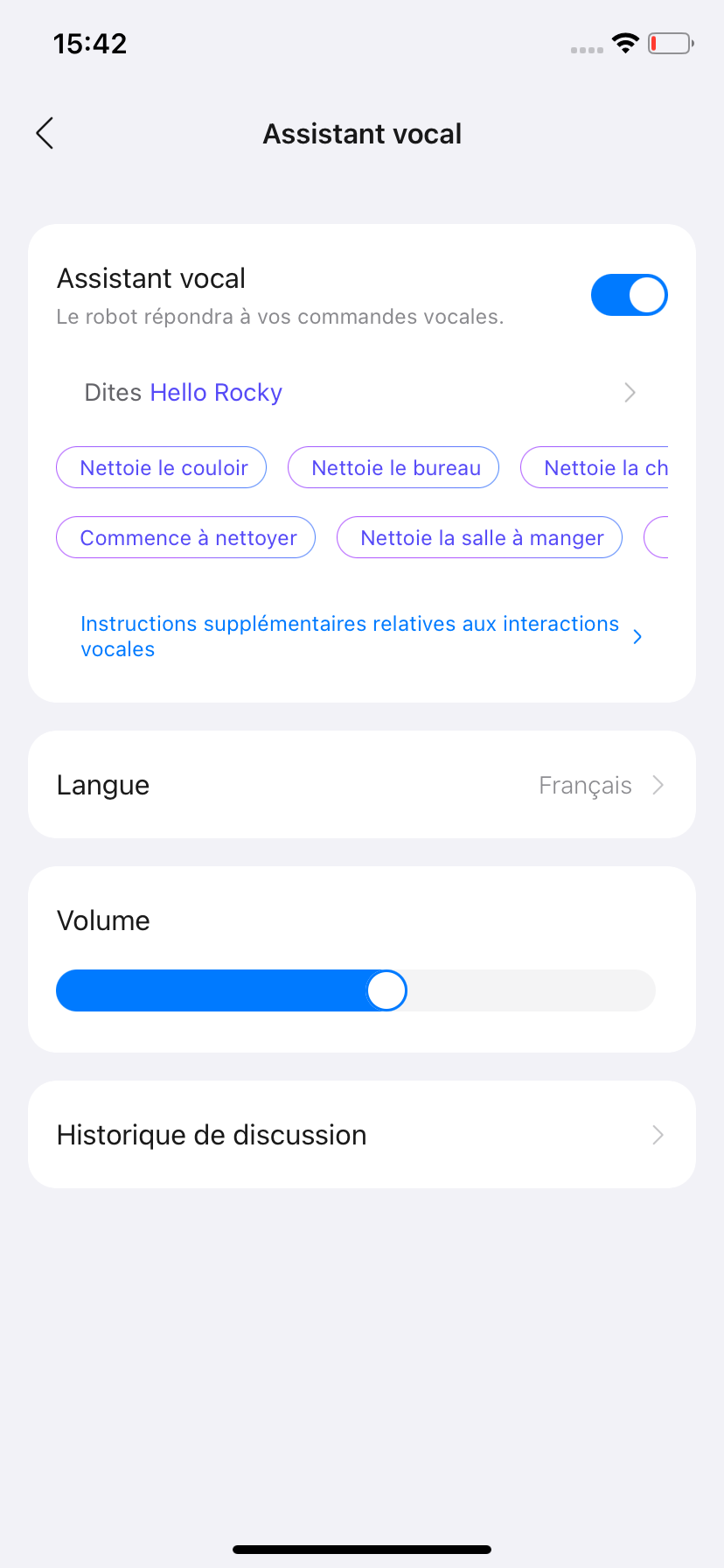Screen dimensions: 724x1568
Task: Open the Dites Hello Rocky row
Action: 360,393
